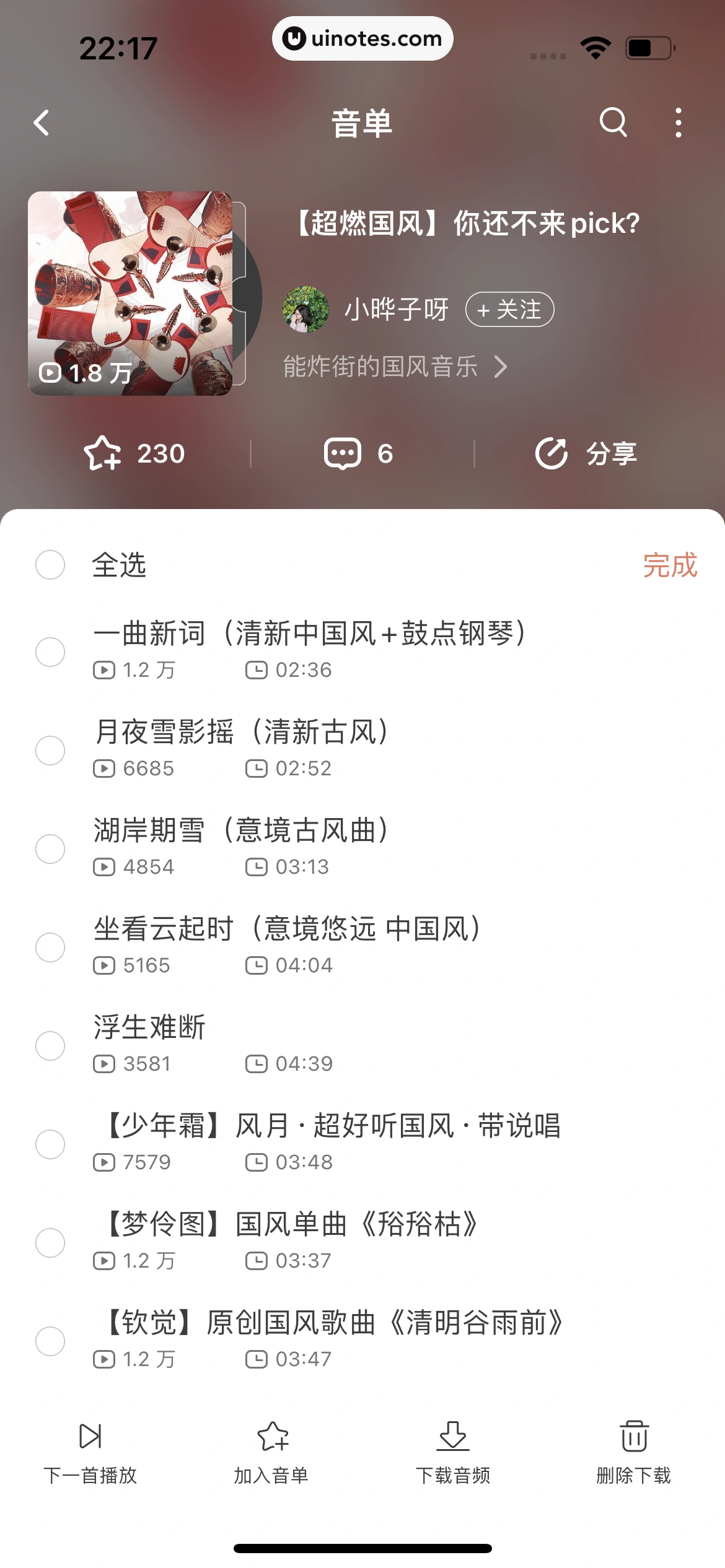The height and width of the screenshot is (1568, 725).
Task: Open the three-dot more options menu
Action: (x=678, y=122)
